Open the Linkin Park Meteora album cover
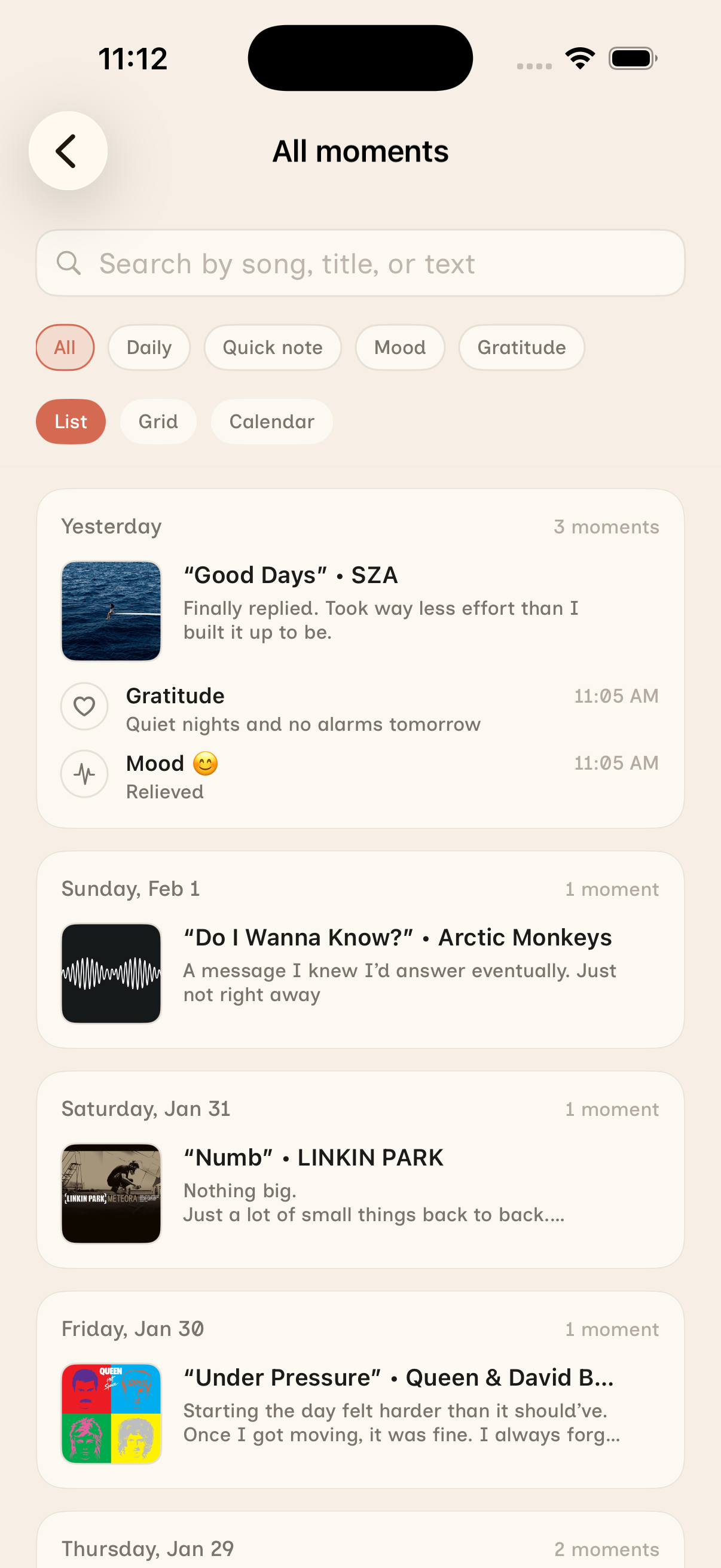The height and width of the screenshot is (1568, 721). (x=111, y=1194)
